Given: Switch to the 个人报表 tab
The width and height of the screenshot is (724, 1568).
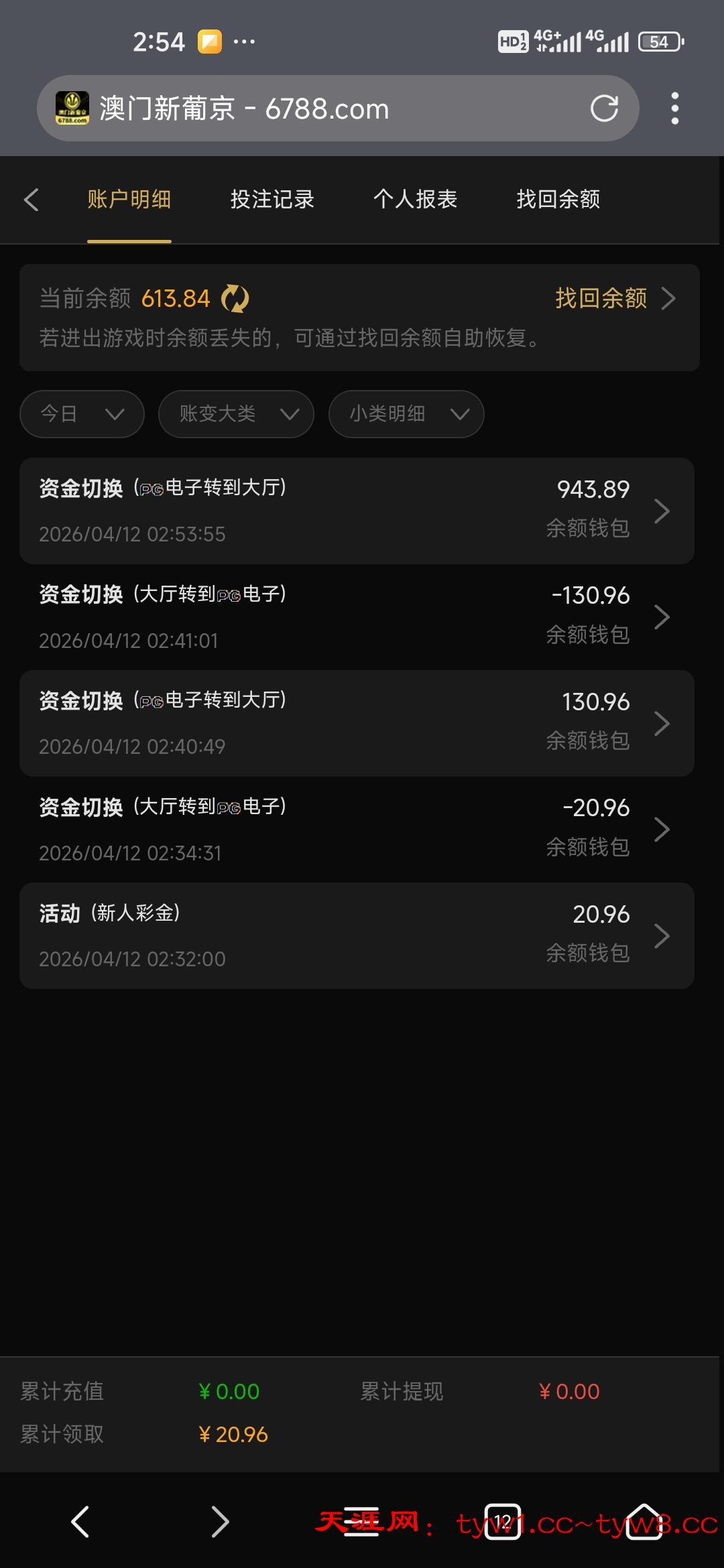Looking at the screenshot, I should (x=416, y=200).
